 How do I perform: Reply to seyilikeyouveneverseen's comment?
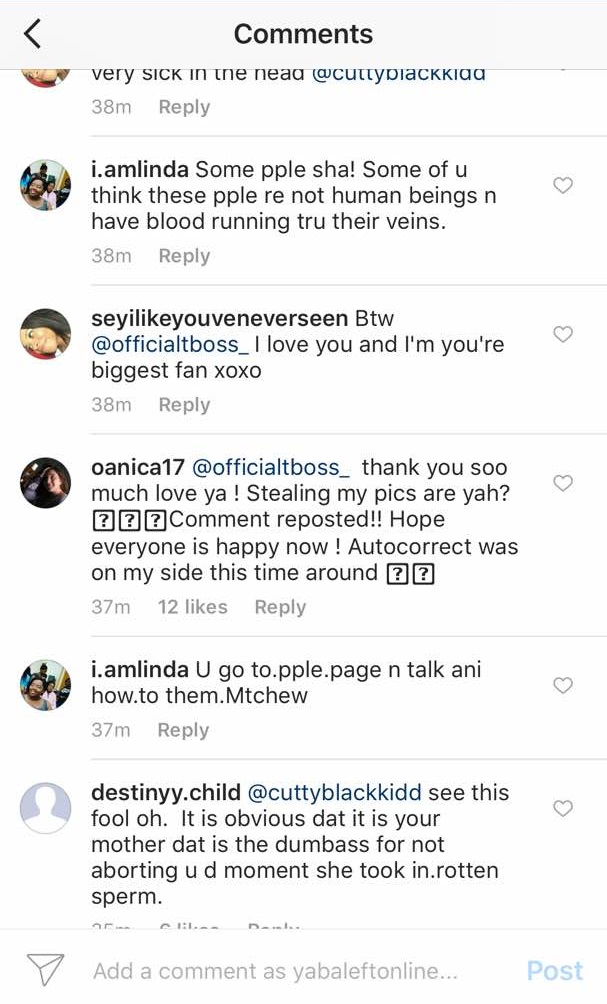click(184, 405)
